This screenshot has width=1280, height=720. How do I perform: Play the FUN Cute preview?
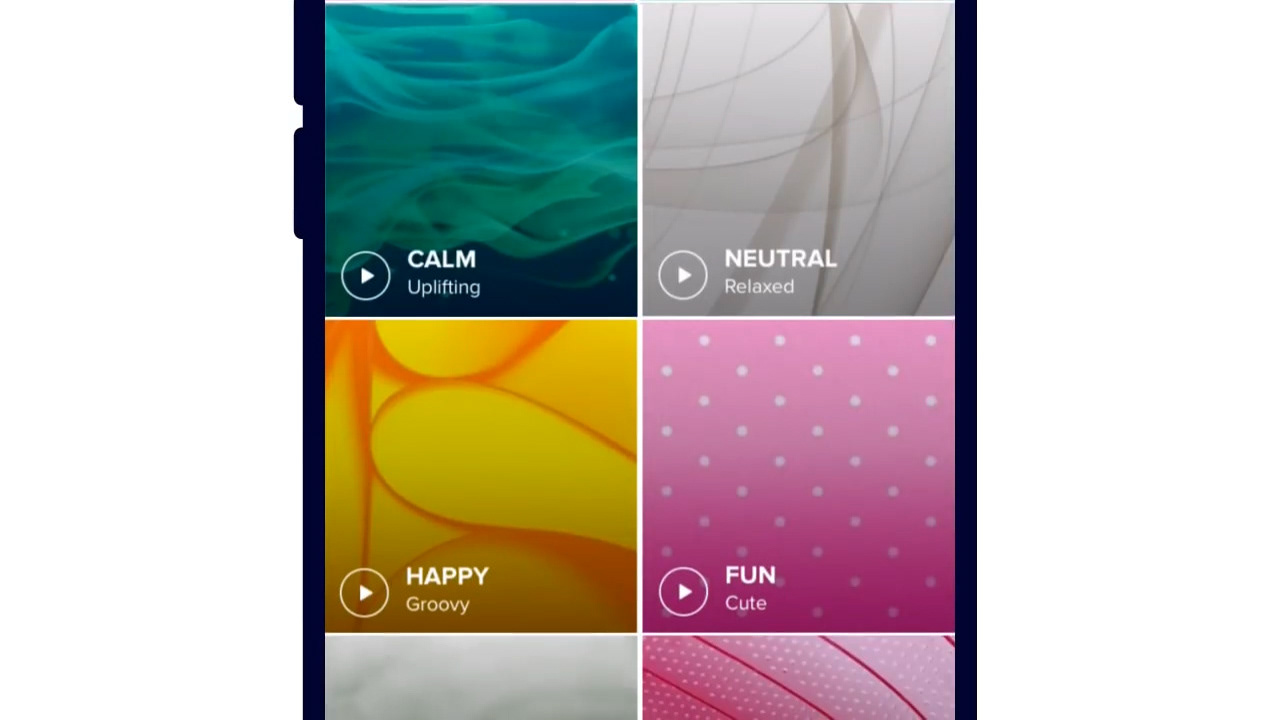pos(683,592)
